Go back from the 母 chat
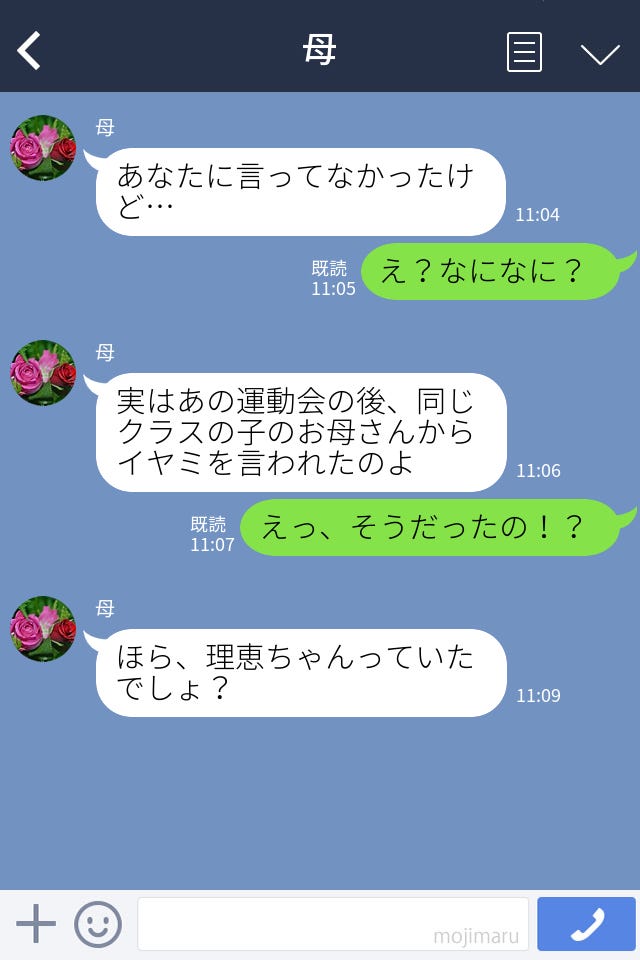Image resolution: width=640 pixels, height=960 pixels. pos(30,50)
